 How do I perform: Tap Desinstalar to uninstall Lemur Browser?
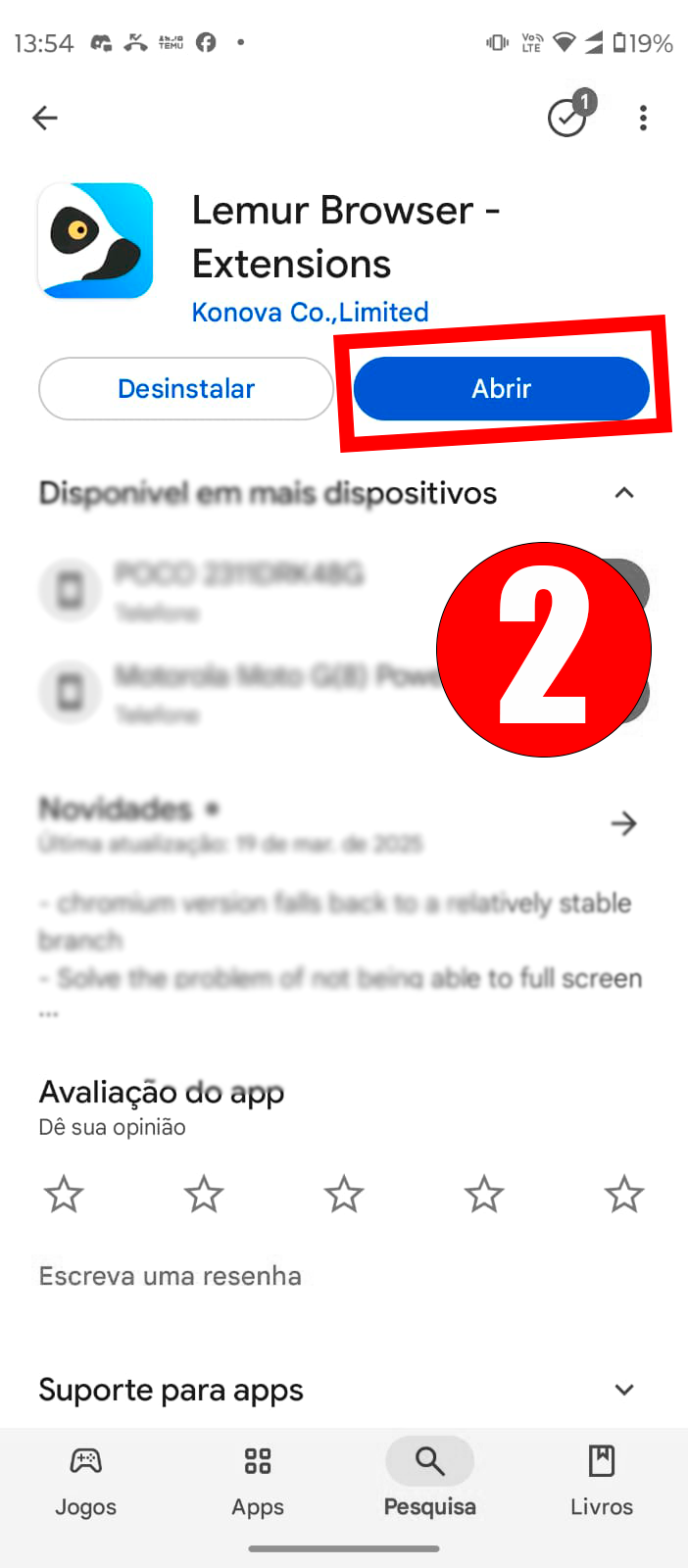tap(186, 389)
